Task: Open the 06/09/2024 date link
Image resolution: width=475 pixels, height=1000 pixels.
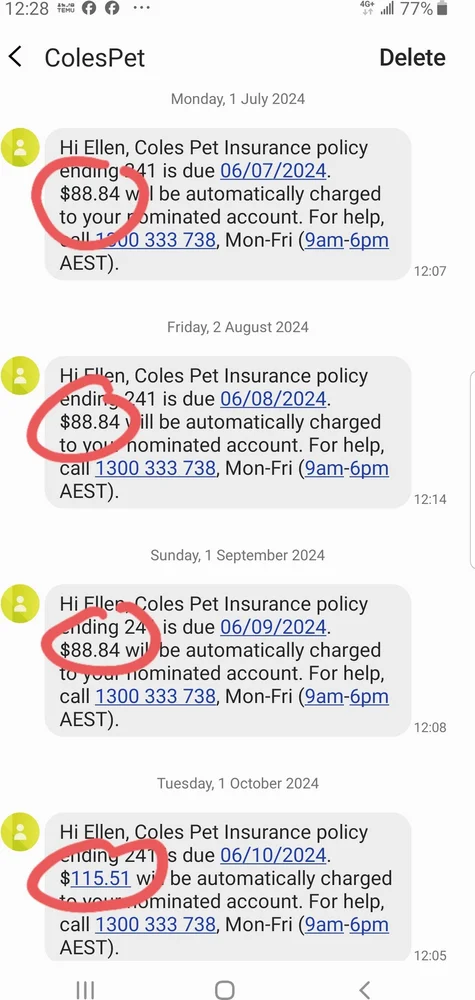Action: [274, 628]
